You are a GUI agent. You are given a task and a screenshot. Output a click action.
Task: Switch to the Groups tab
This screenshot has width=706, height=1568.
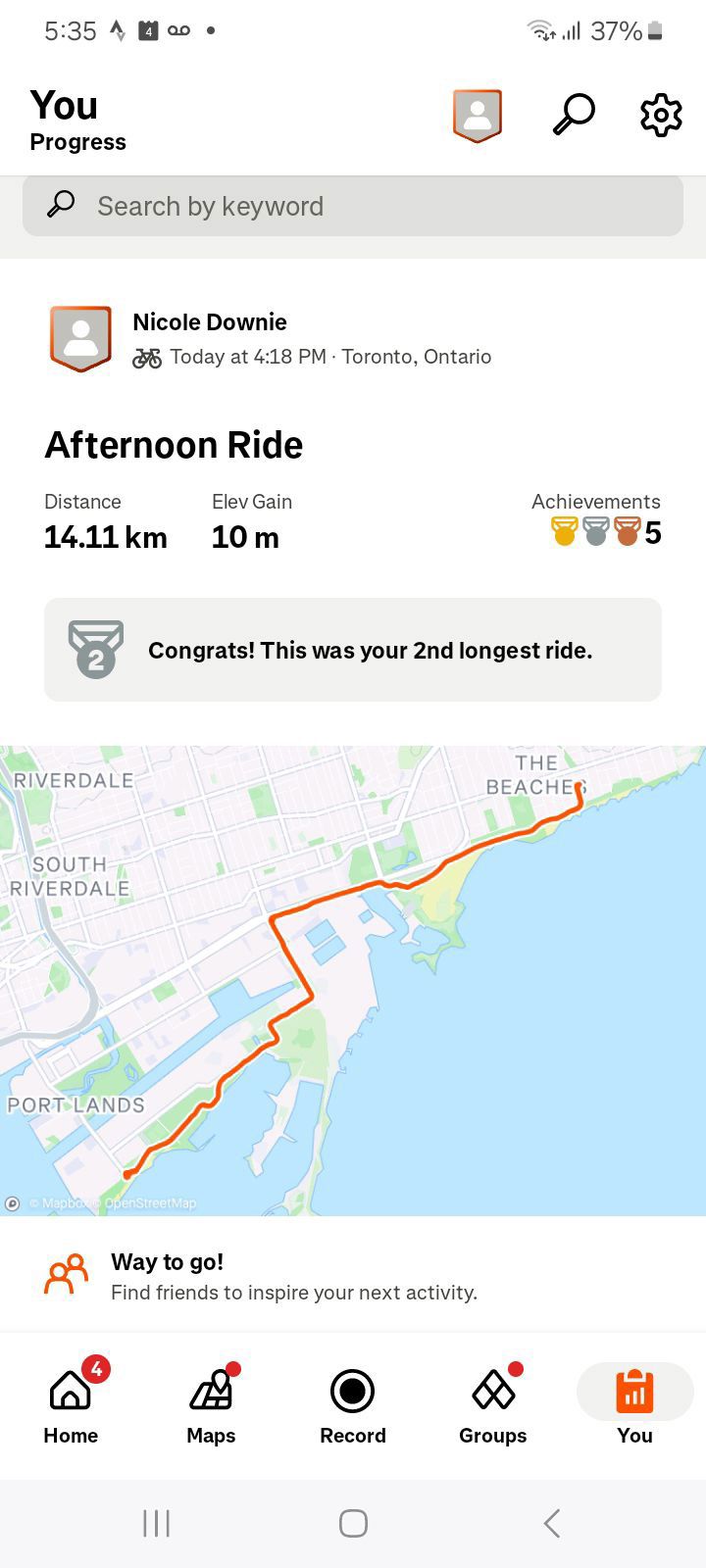493,1403
